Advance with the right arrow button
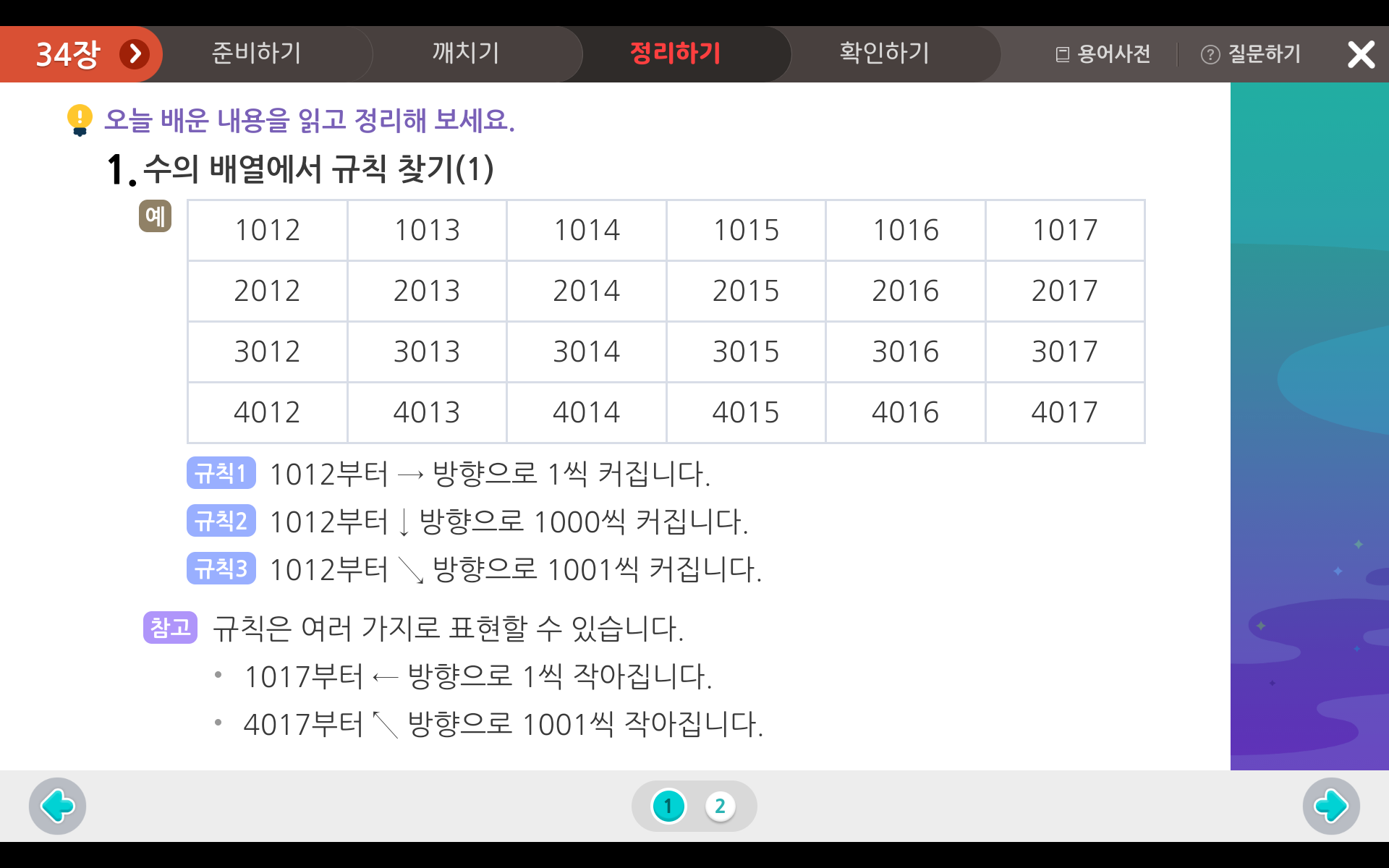1389x868 pixels. click(1331, 806)
